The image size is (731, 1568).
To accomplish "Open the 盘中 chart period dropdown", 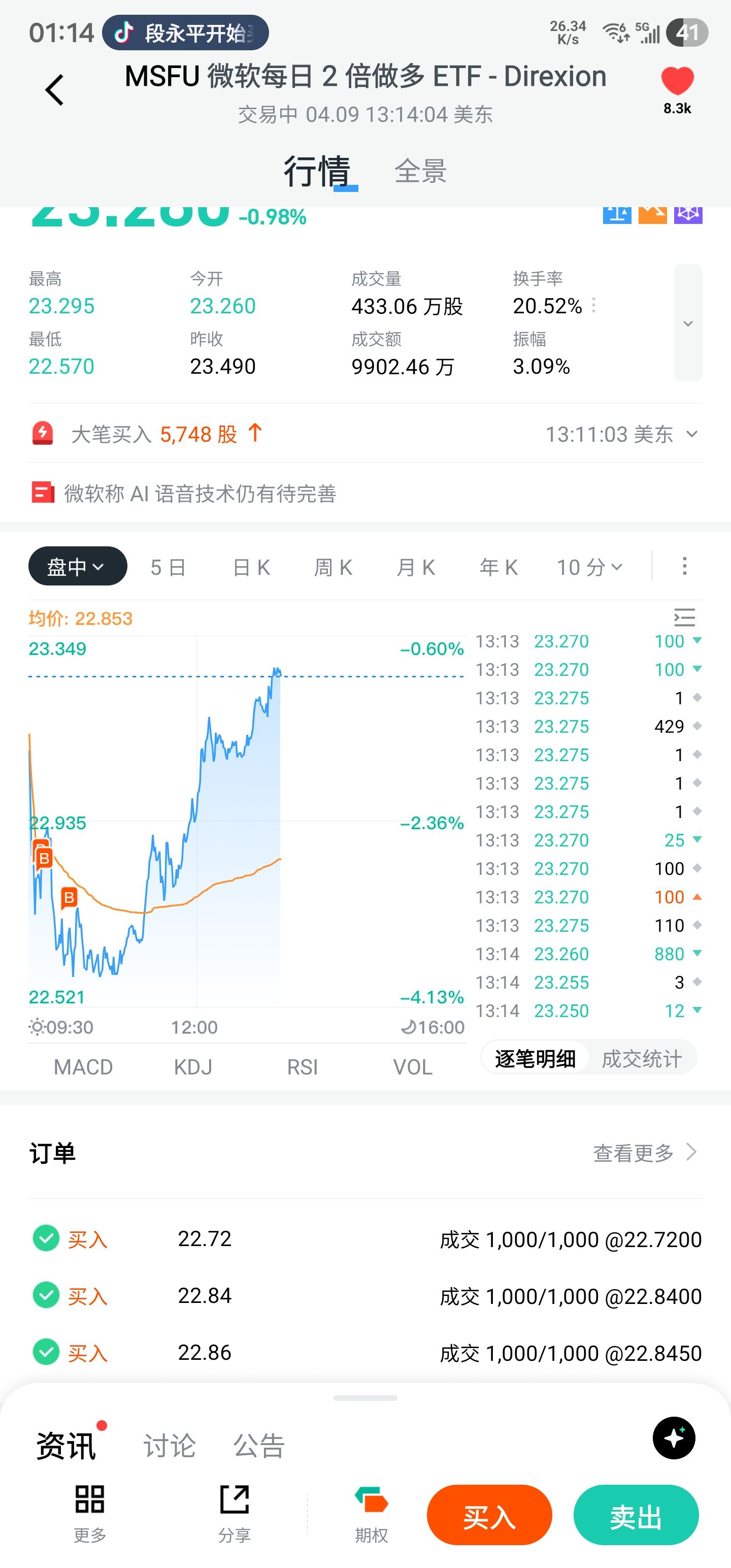I will tap(77, 567).
